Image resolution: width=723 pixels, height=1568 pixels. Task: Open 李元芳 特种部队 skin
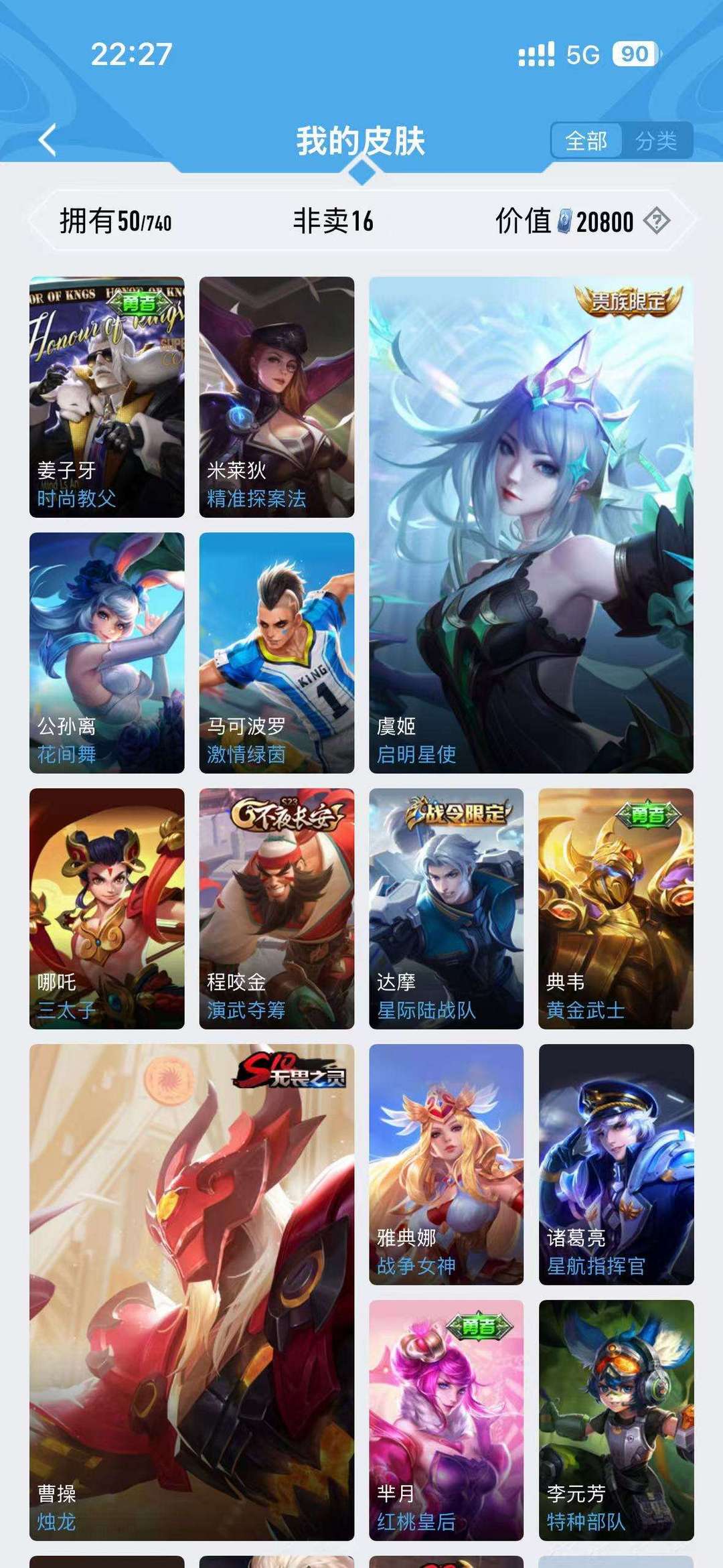coord(616,1420)
